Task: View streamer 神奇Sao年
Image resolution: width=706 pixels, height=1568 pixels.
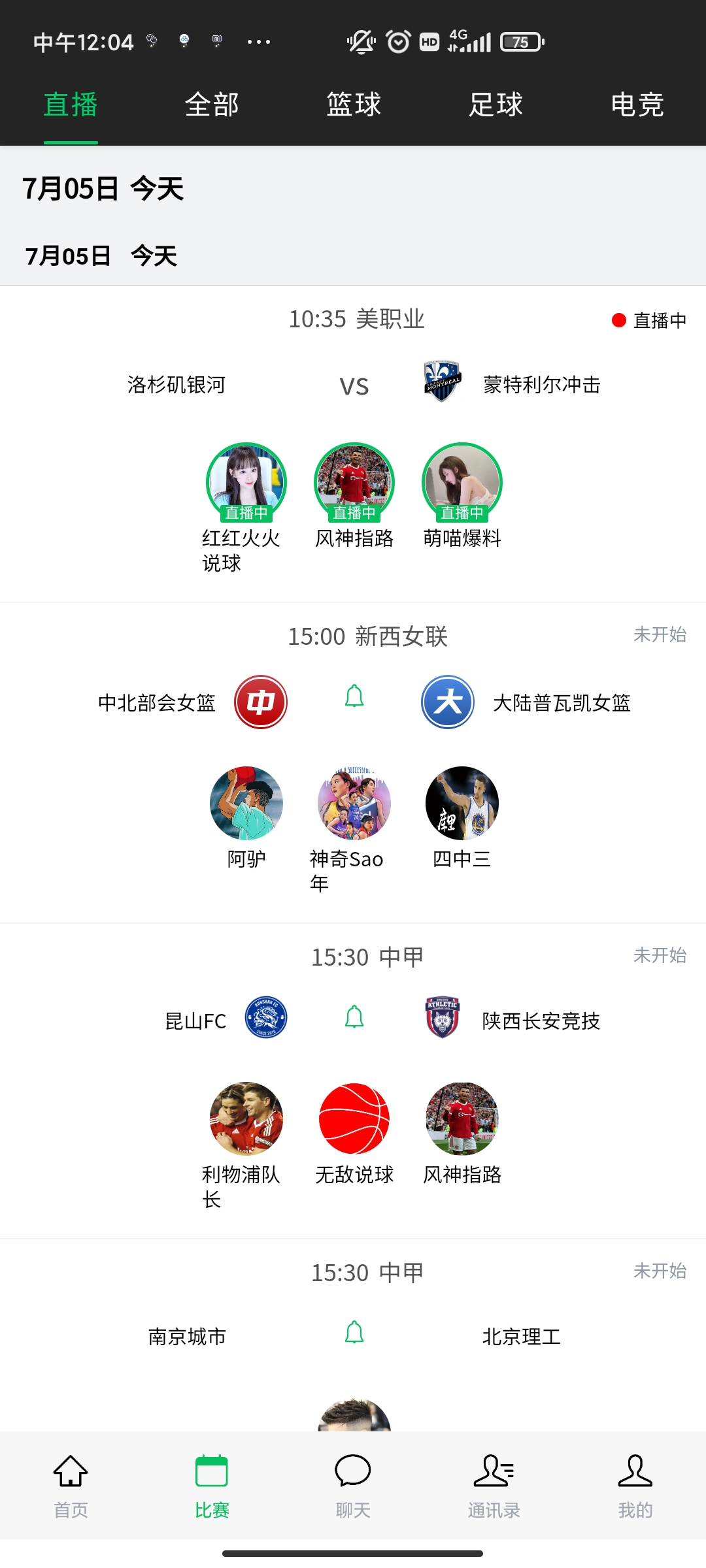Action: point(354,804)
